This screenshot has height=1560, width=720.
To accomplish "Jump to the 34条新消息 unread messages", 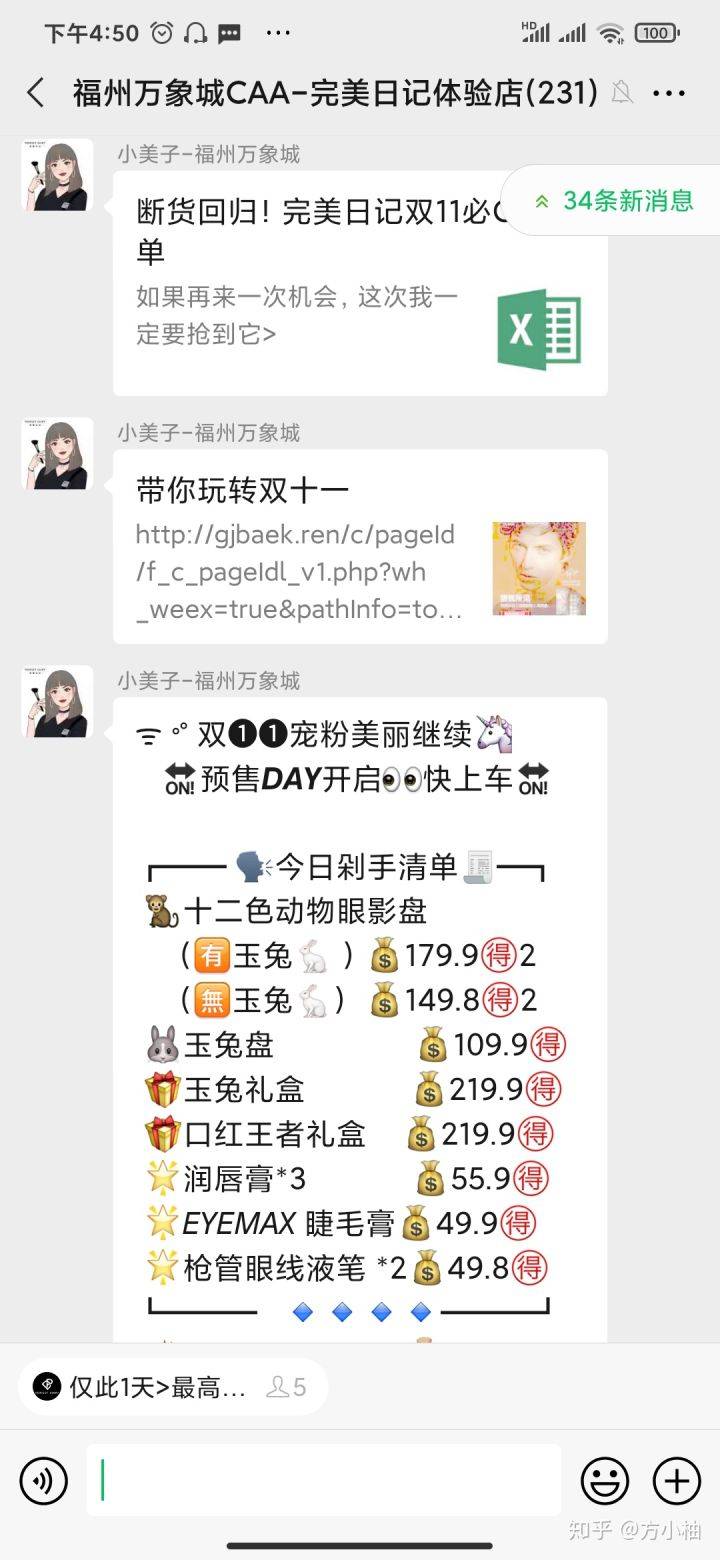I will [612, 201].
